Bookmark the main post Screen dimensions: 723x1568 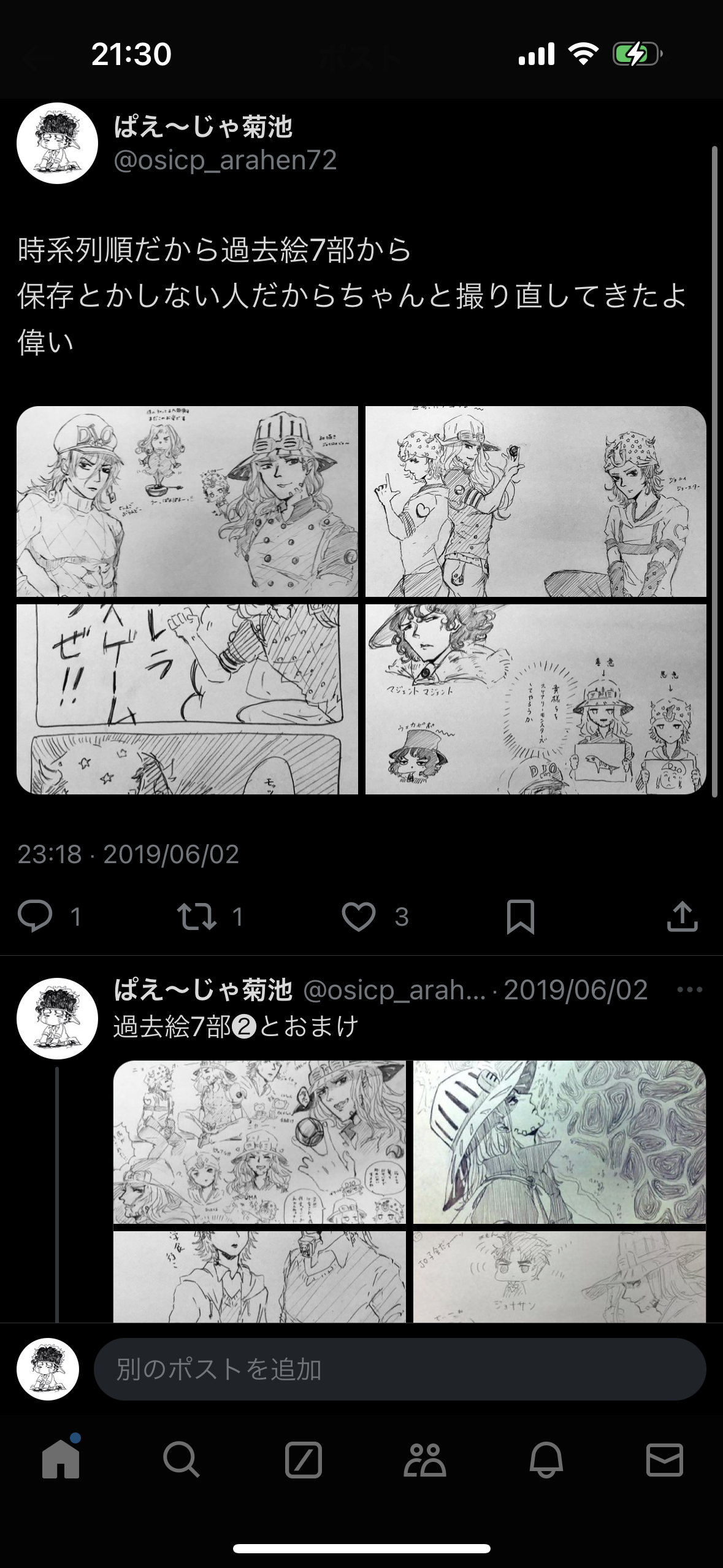[x=520, y=917]
